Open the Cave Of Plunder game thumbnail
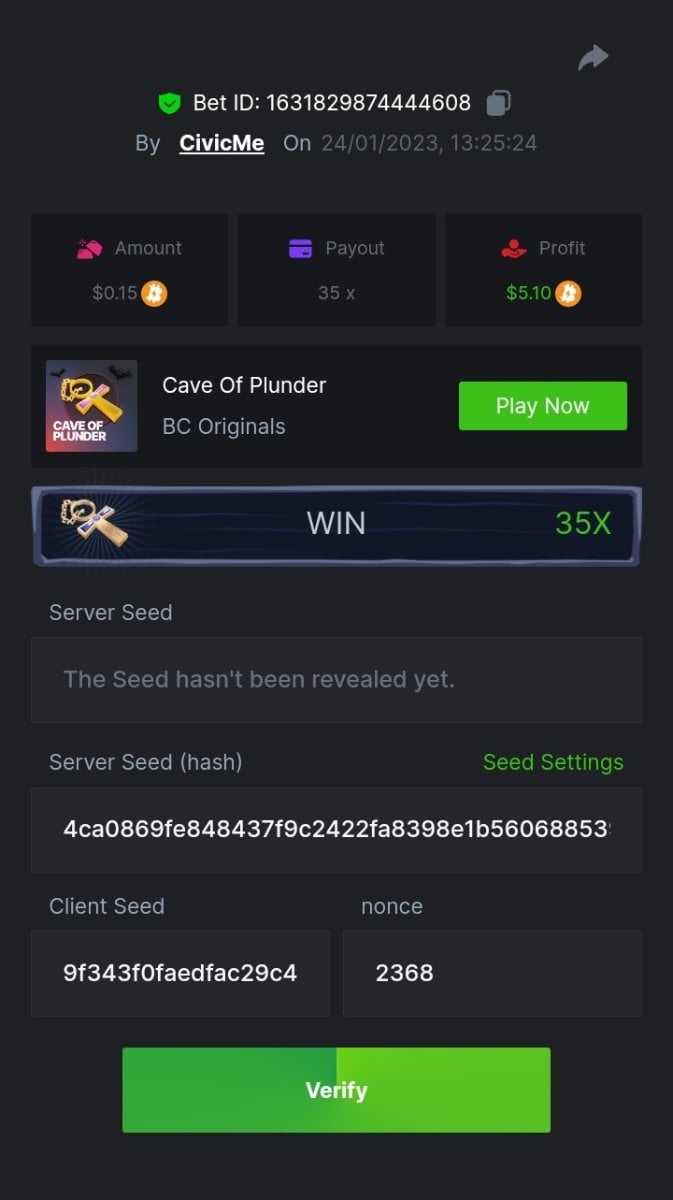This screenshot has width=673, height=1200. click(x=91, y=406)
